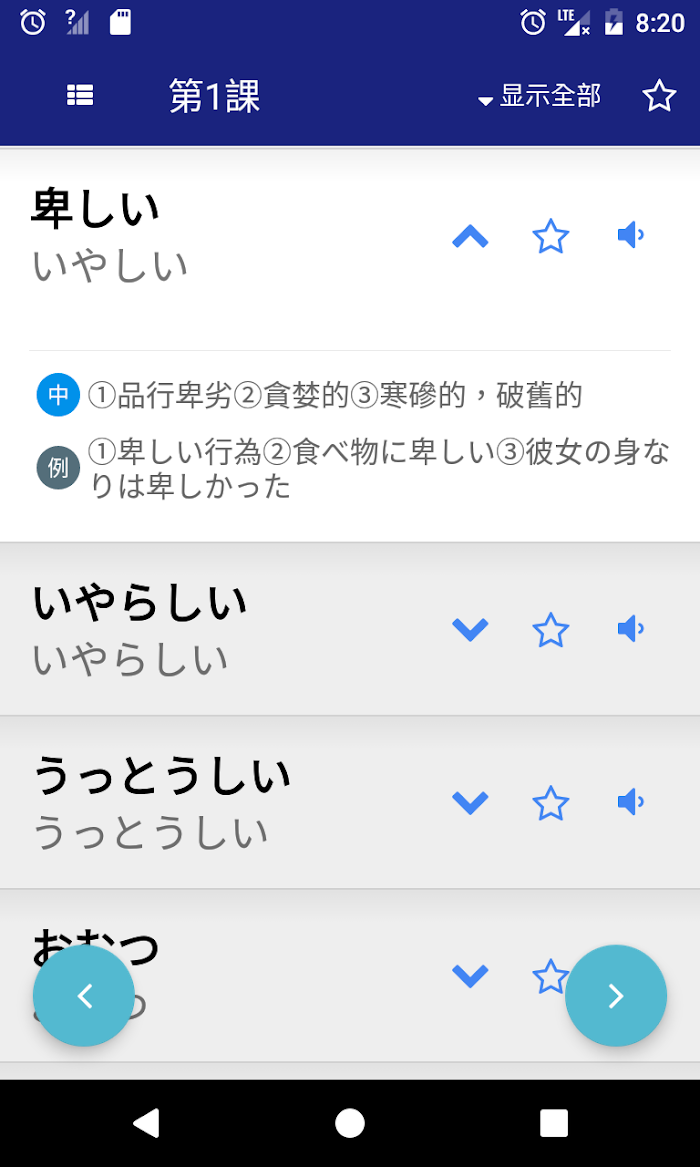This screenshot has width=700, height=1167.
Task: Go to the next lesson
Action: click(x=616, y=996)
